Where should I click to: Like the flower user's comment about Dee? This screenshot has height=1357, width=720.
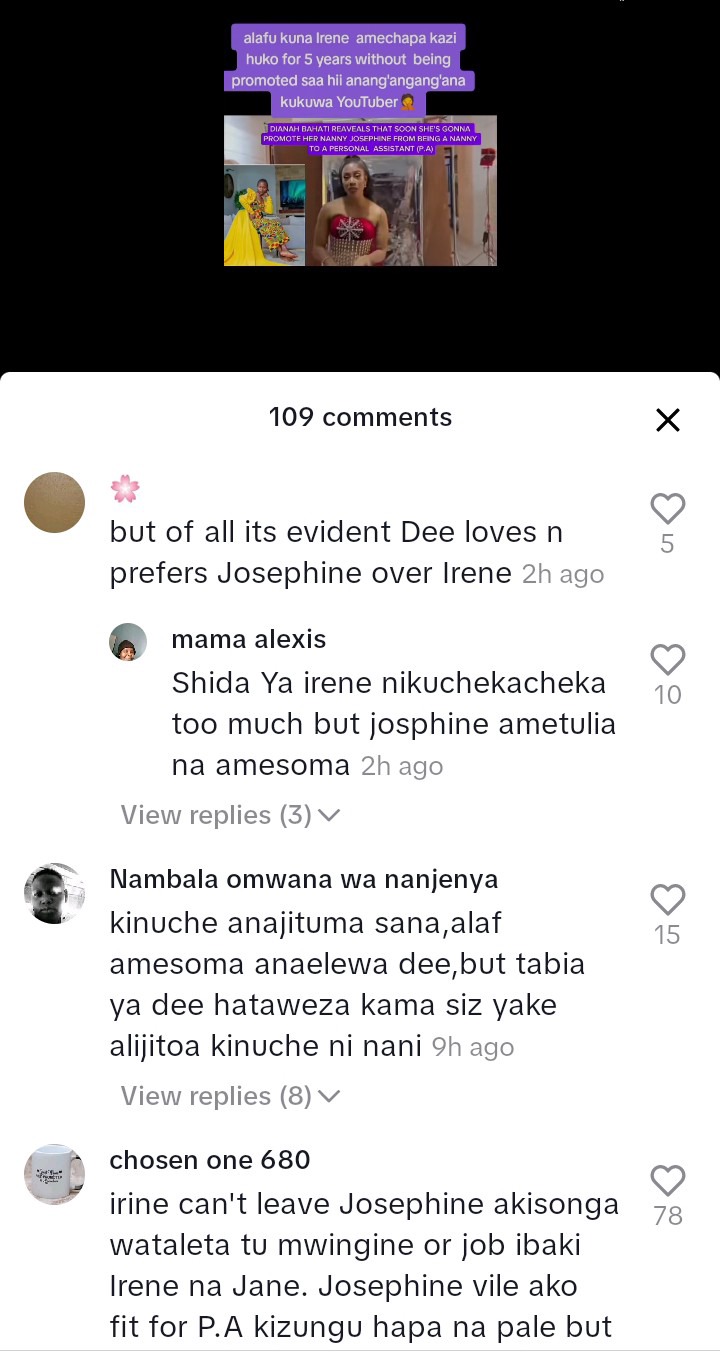pyautogui.click(x=667, y=509)
